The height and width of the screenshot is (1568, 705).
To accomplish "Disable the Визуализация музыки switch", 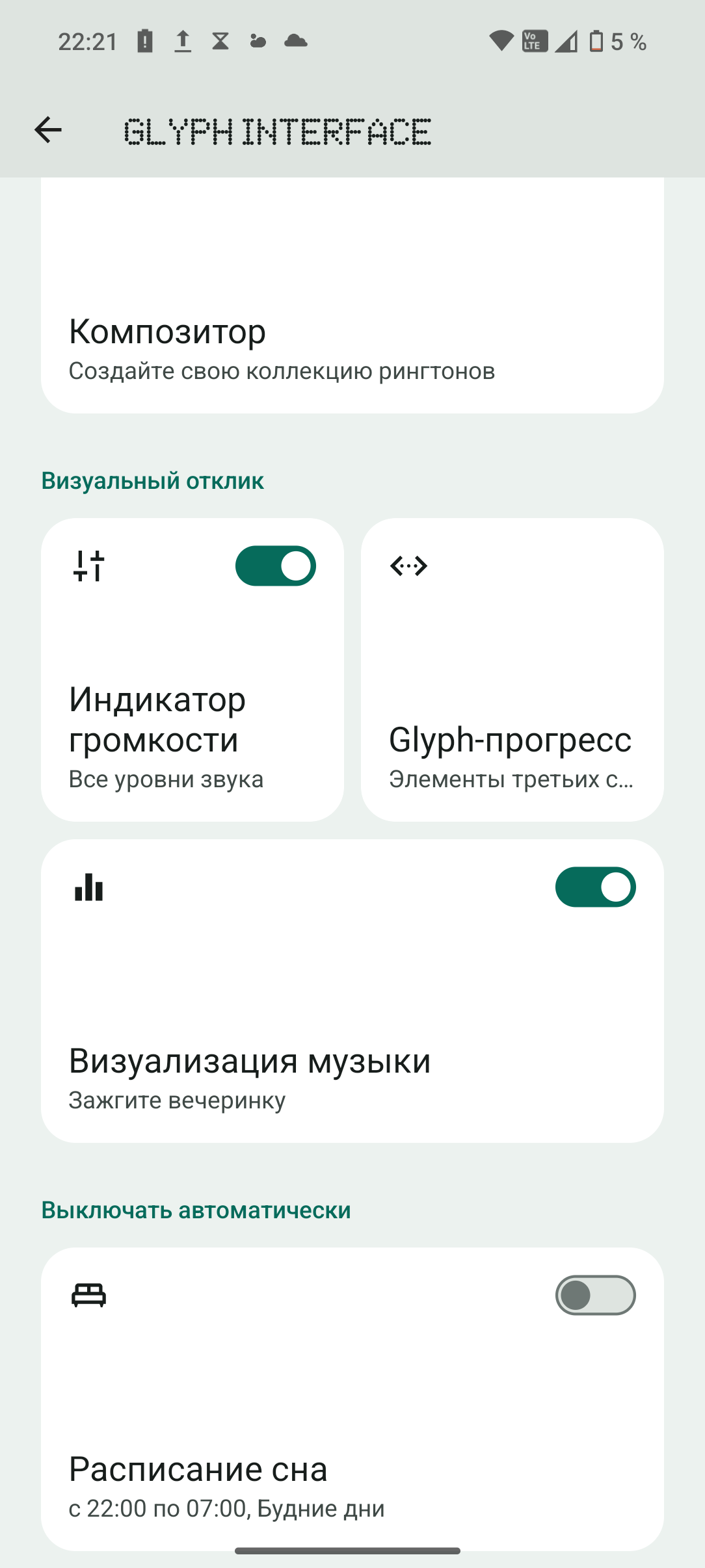I will [595, 887].
